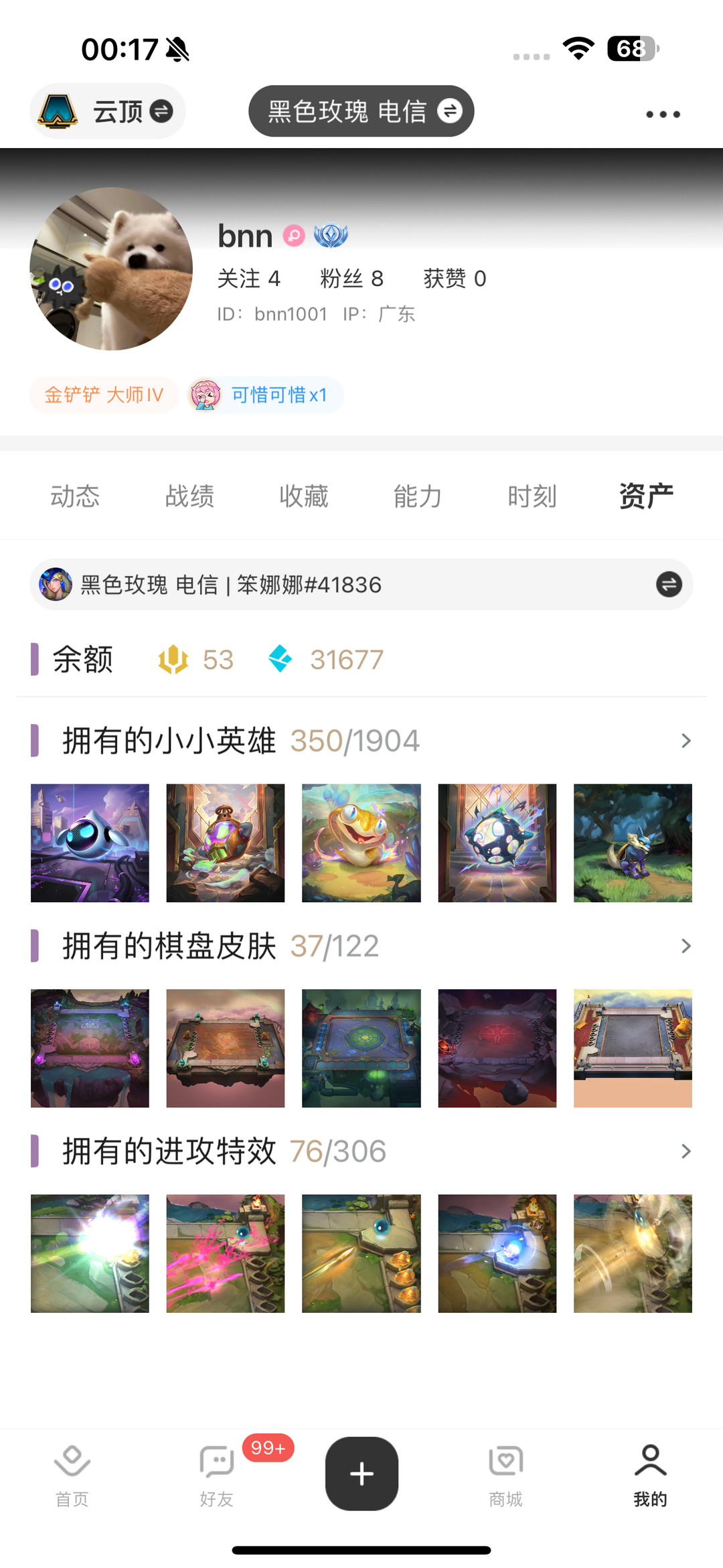Screen dimensions: 723x1568
Task: Select the 能力 tab
Action: click(418, 496)
